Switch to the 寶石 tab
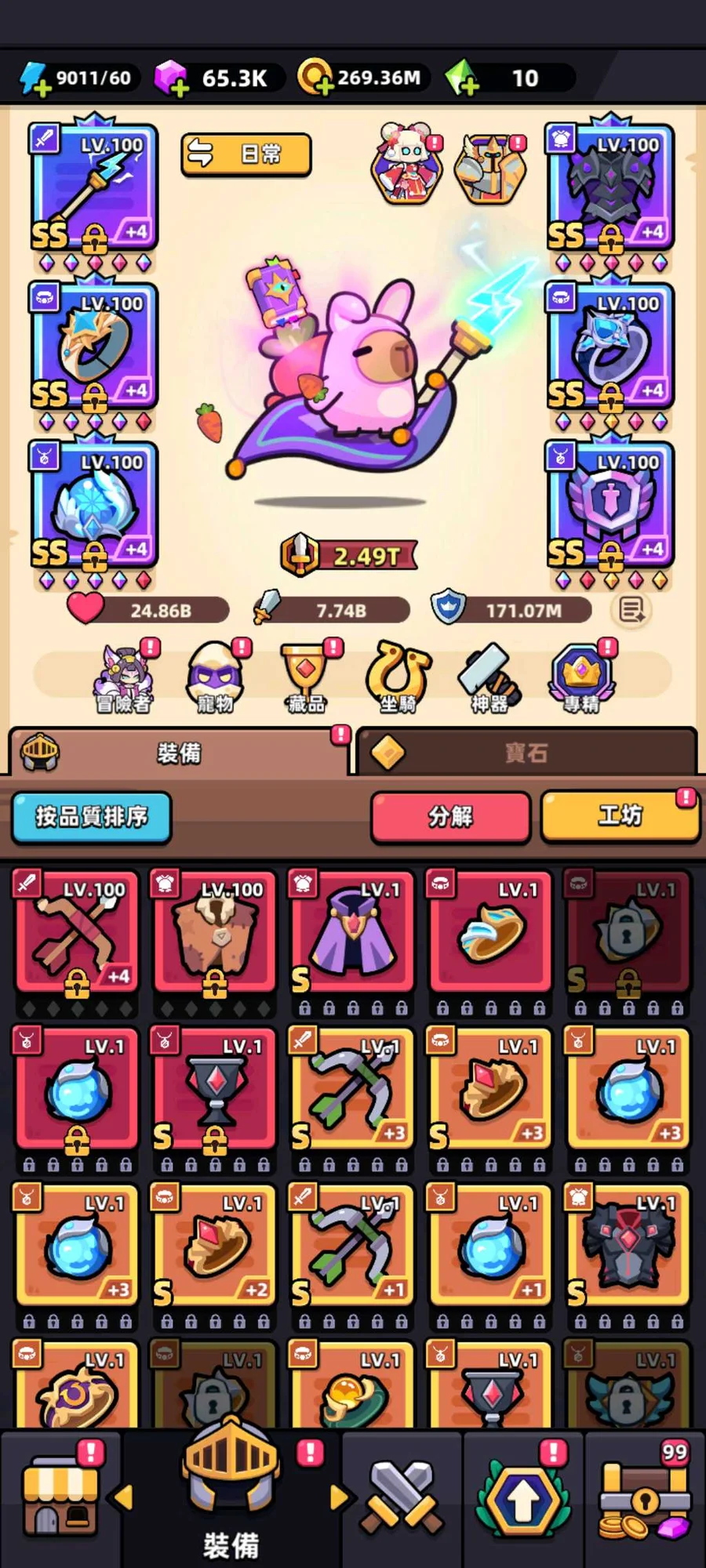Screen dimensions: 706x1568 pos(526,753)
